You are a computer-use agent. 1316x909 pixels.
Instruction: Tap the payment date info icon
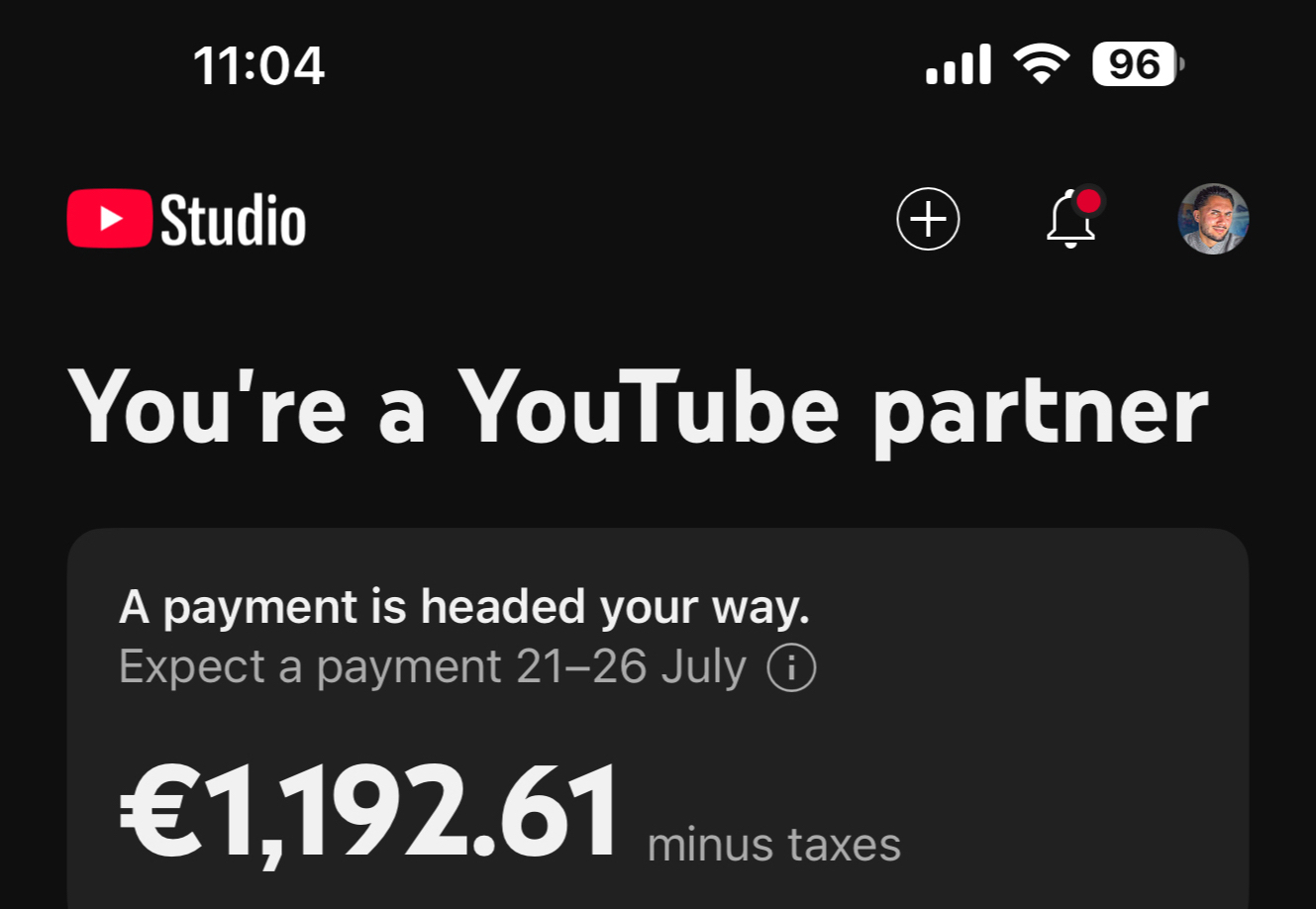tap(791, 668)
